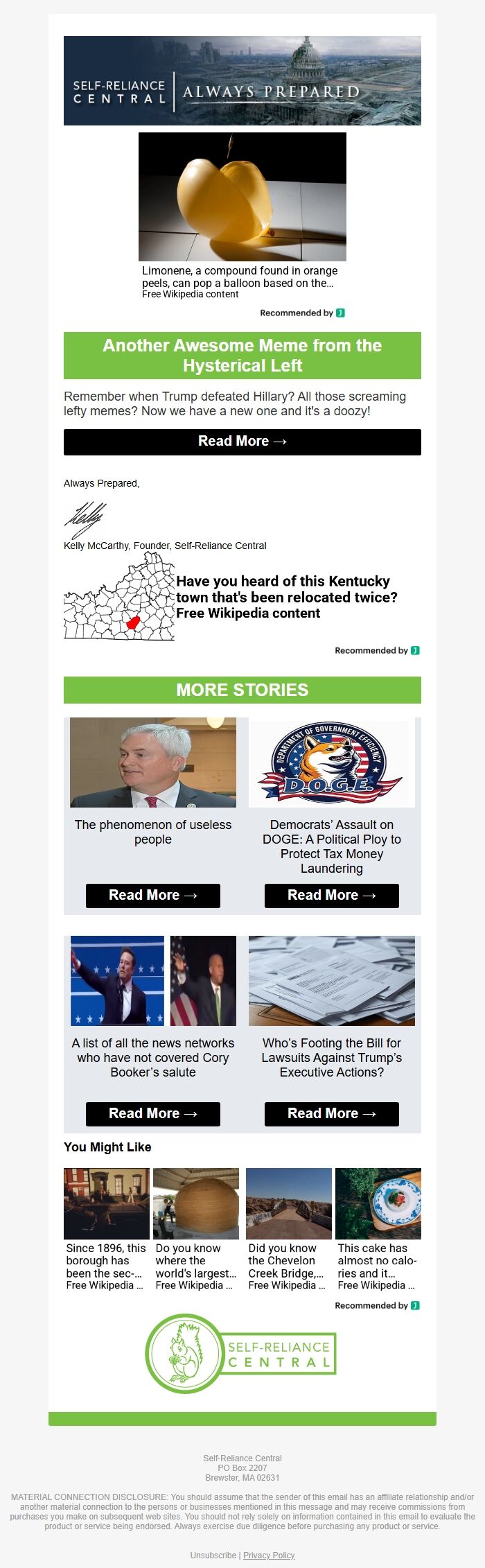Read More on lawsuits against Trump's actions

pyautogui.click(x=331, y=1113)
